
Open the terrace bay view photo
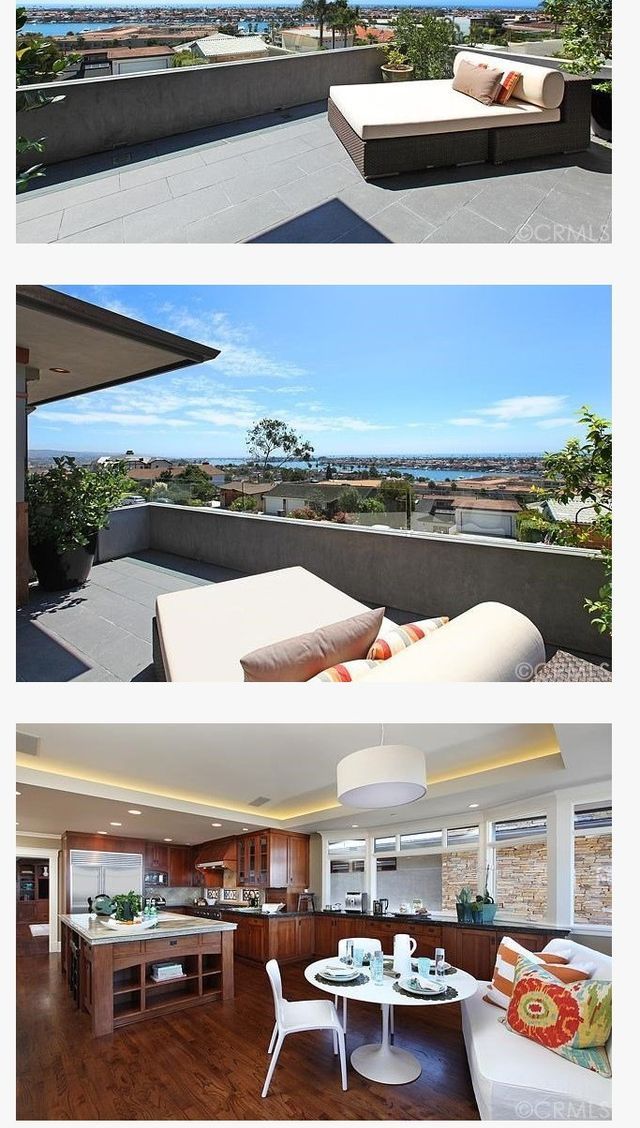(x=313, y=483)
